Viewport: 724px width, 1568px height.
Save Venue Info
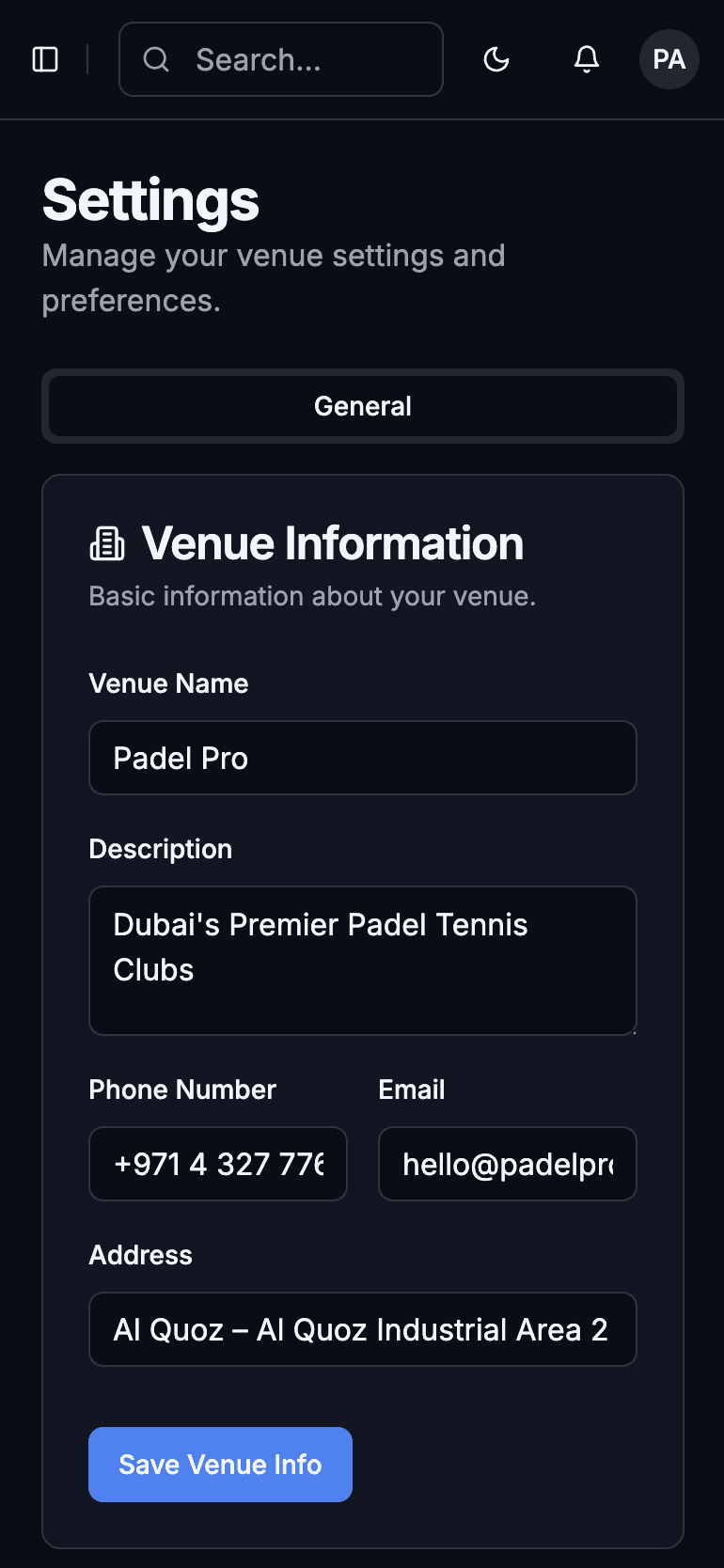coord(220,1465)
